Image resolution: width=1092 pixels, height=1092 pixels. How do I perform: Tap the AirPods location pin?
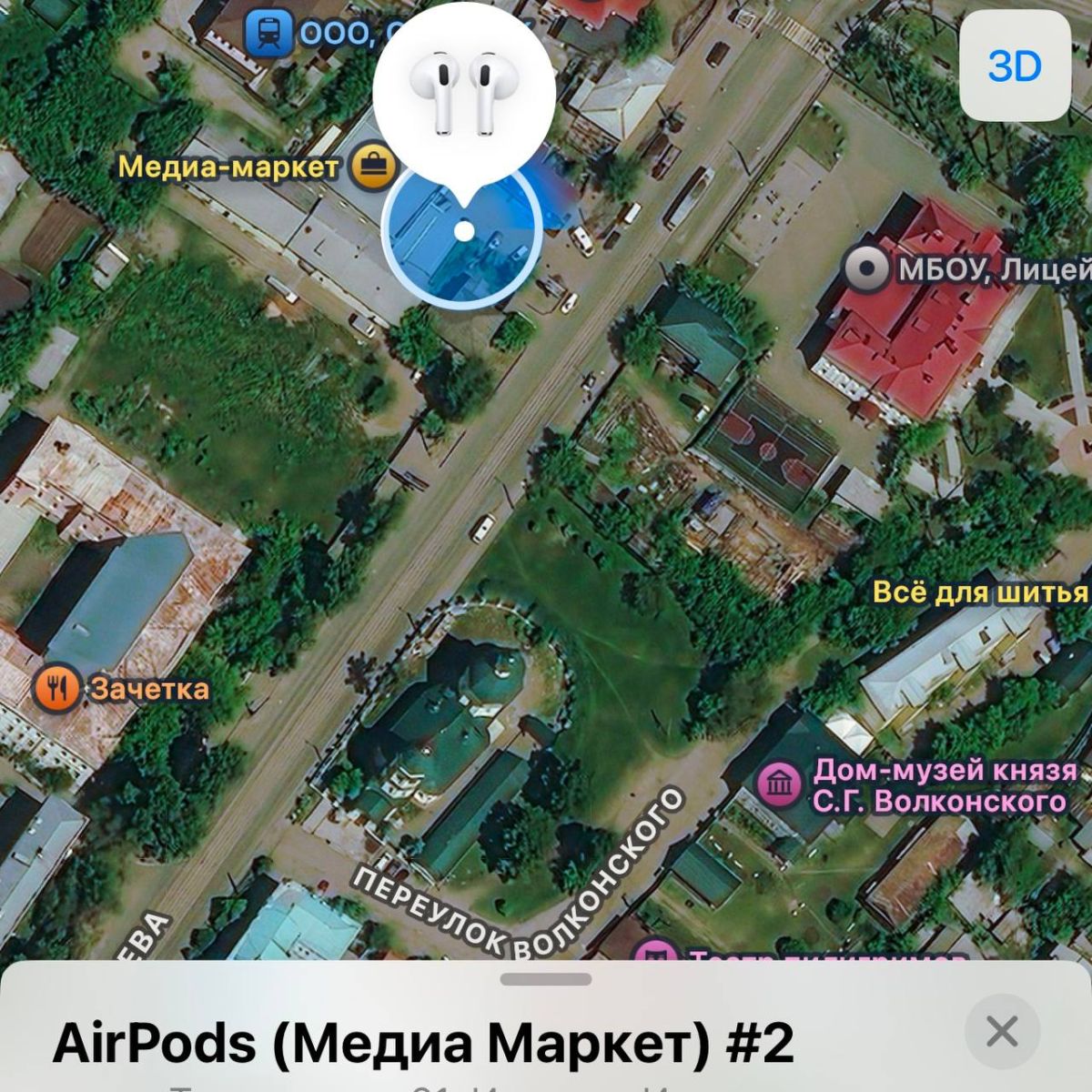pos(463,91)
